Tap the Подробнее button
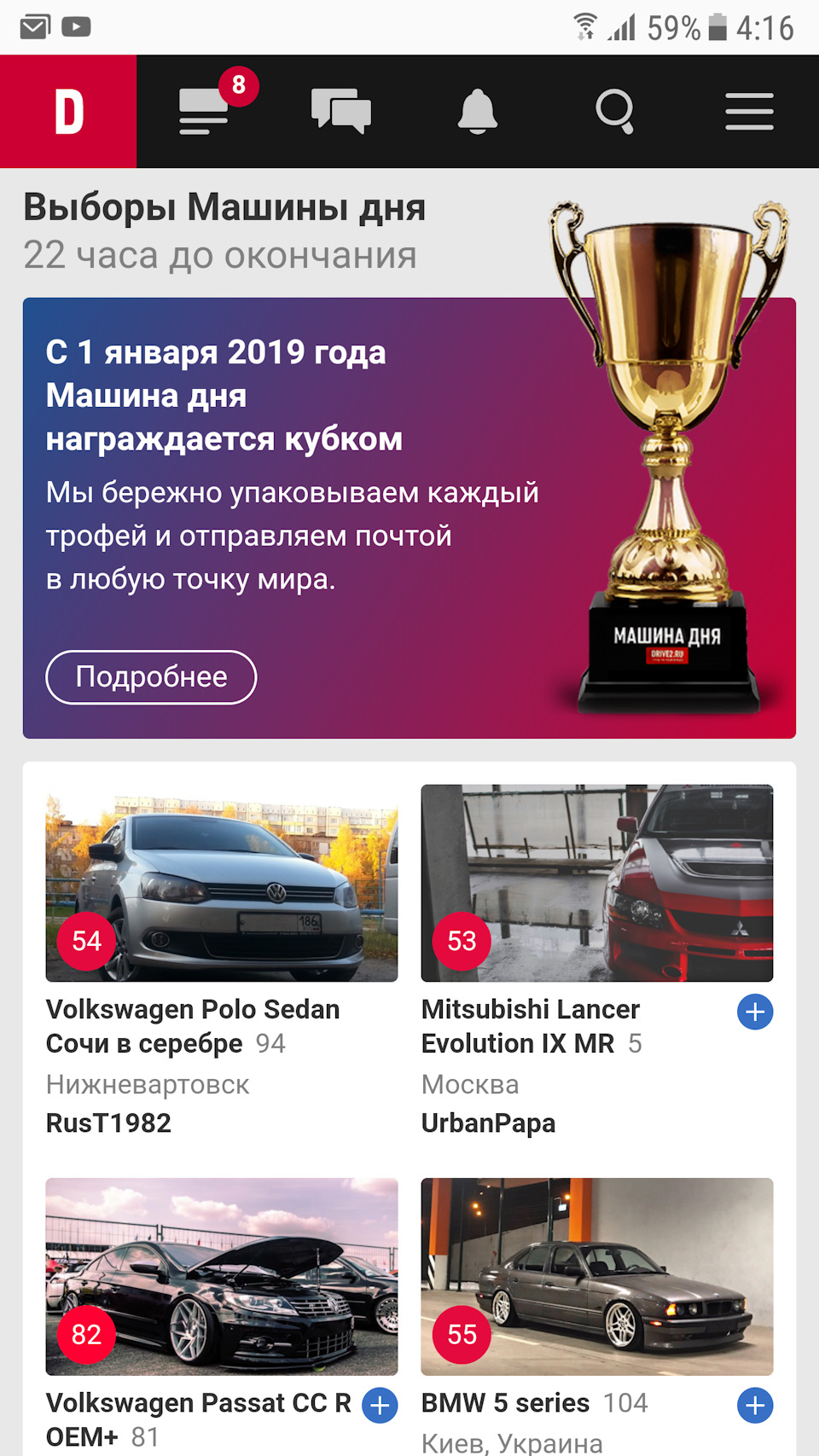The image size is (819, 1456). (151, 677)
